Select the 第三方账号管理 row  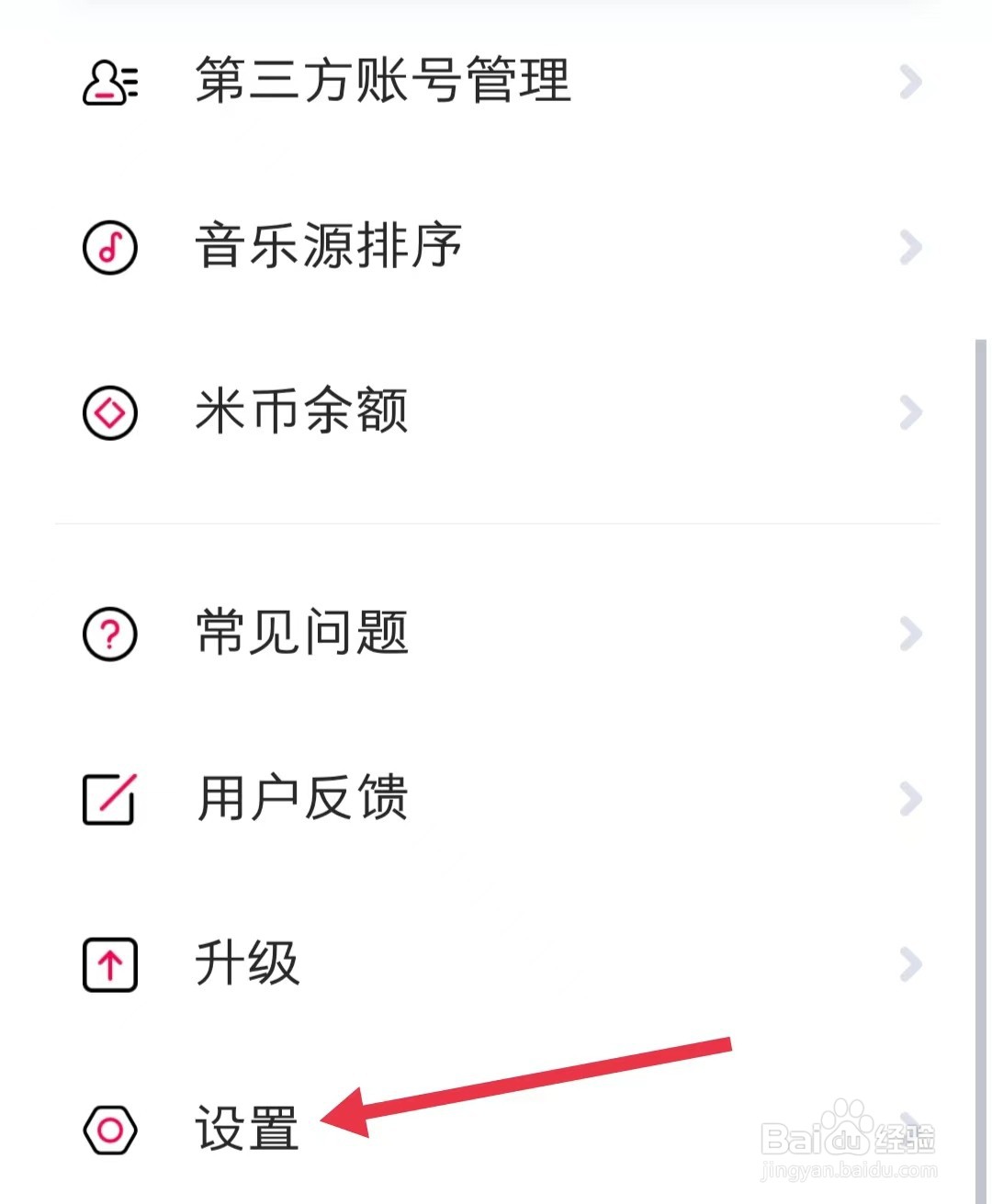(383, 83)
